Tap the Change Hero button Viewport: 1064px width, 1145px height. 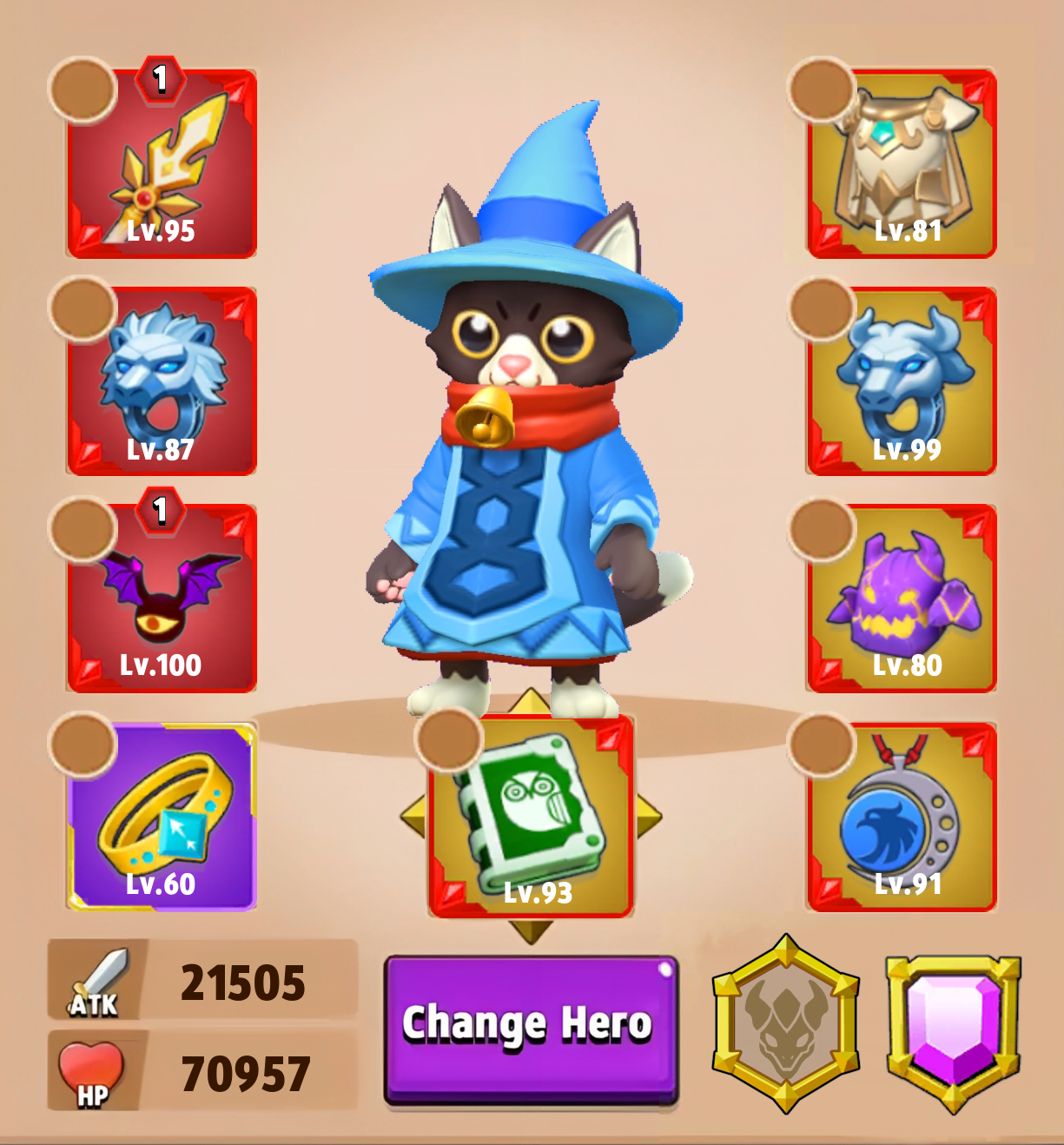[x=531, y=1029]
